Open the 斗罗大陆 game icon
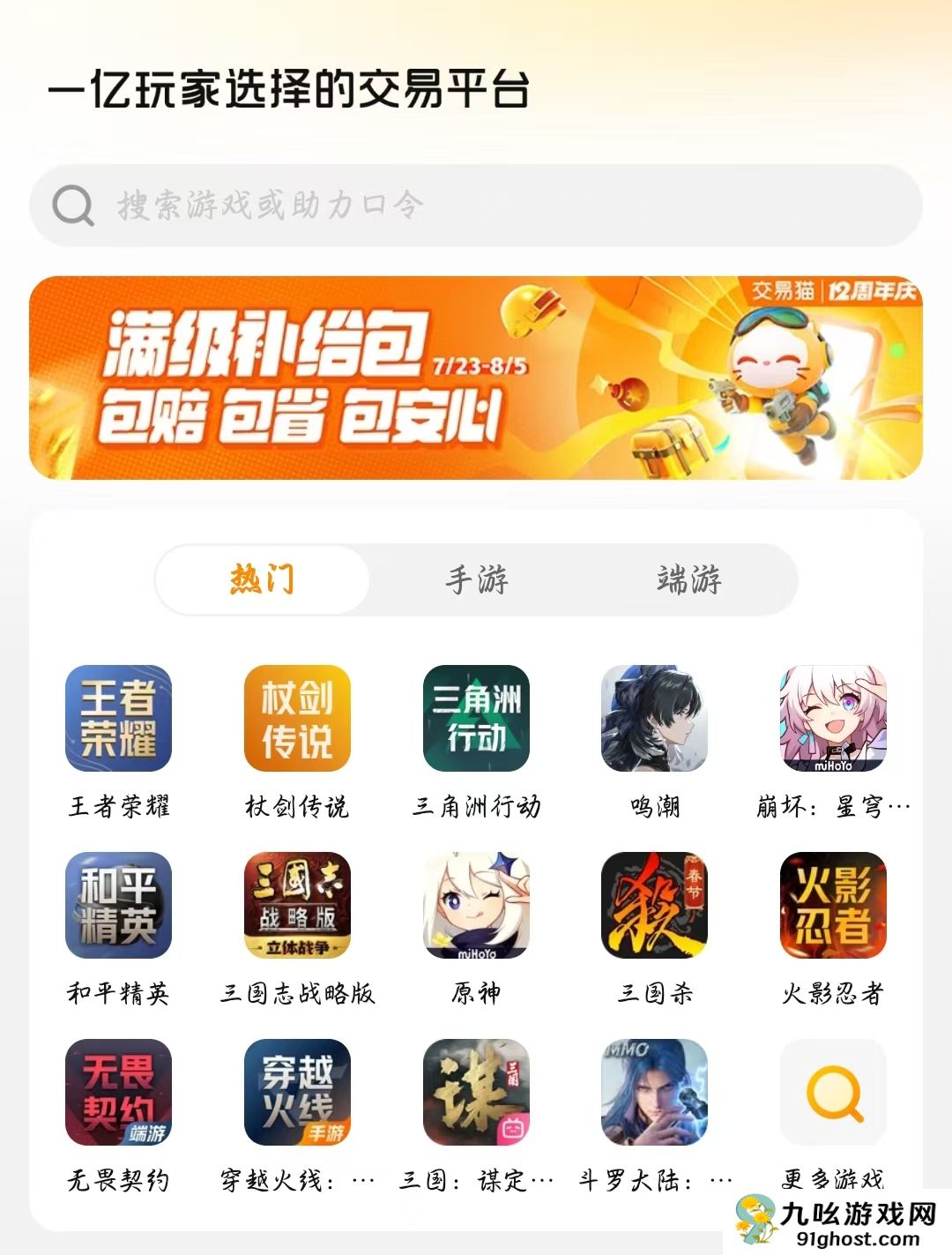Screen dimensions: 952x1255 (x=652, y=1094)
